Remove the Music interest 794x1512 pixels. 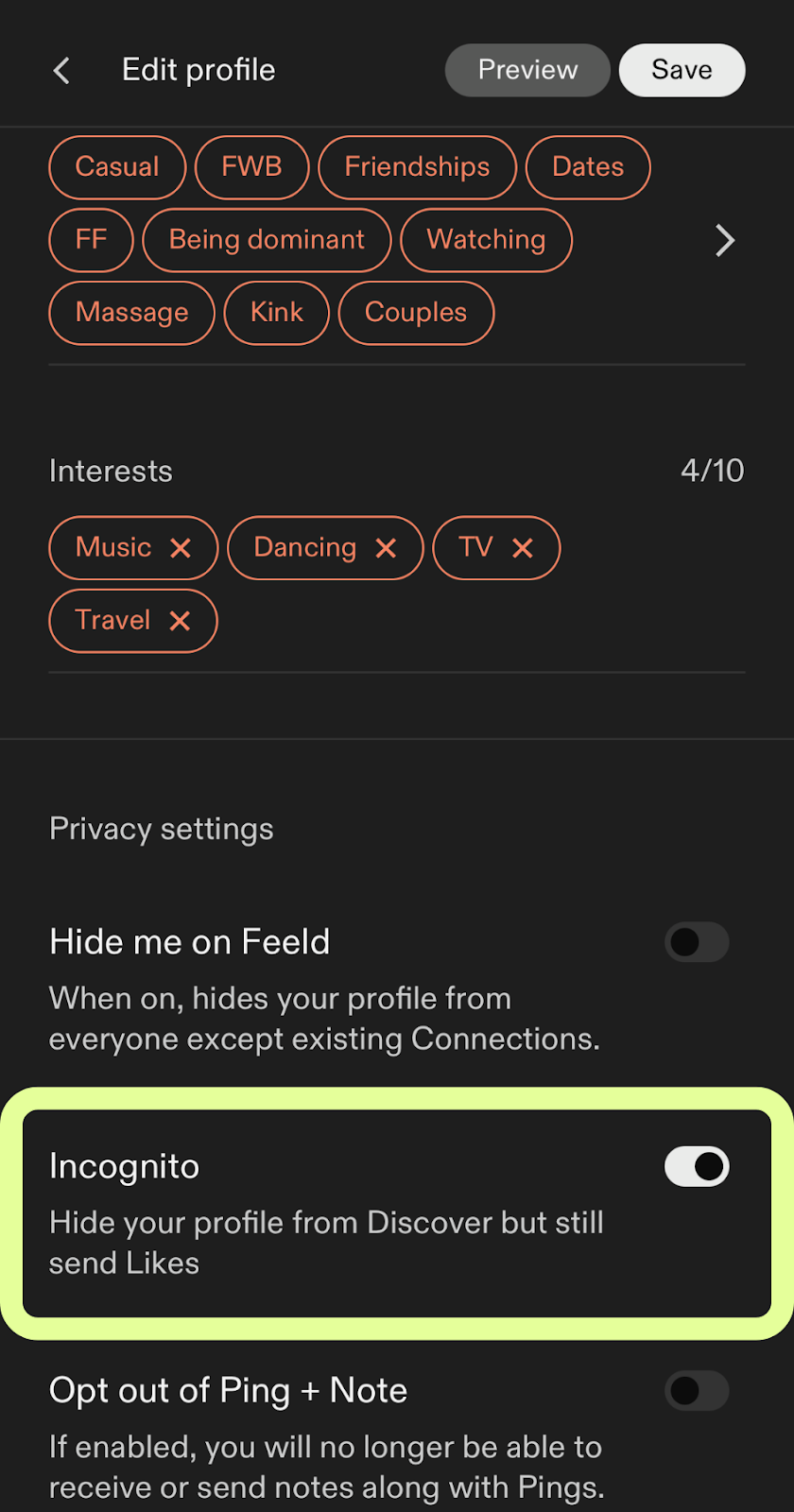[181, 548]
